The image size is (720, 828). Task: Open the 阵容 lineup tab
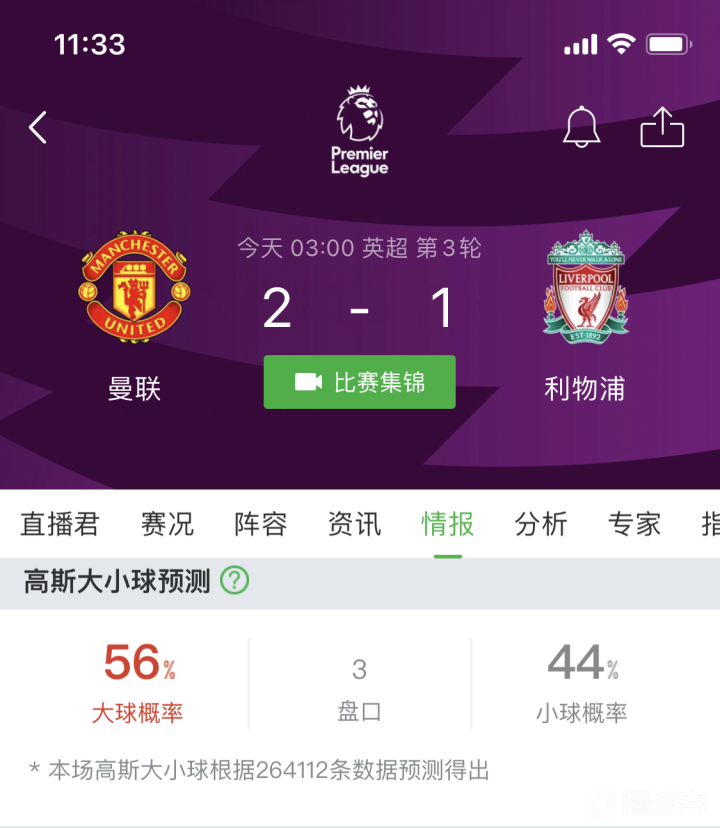(261, 523)
